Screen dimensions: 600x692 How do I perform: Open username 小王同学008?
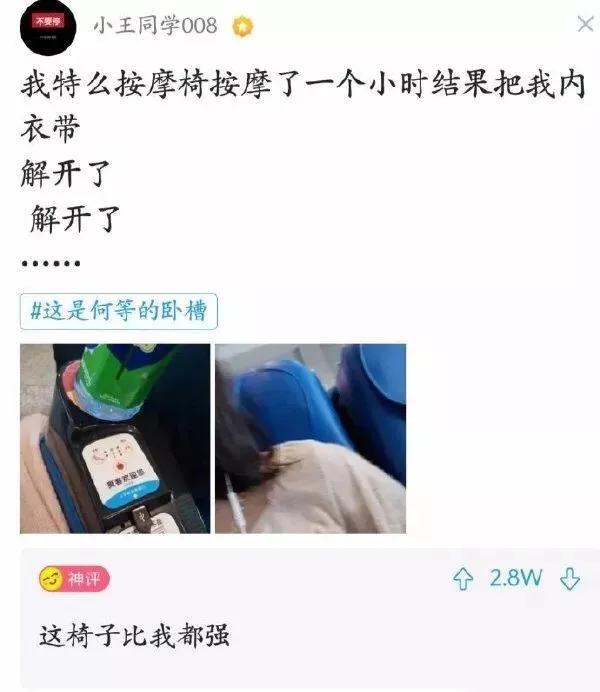coord(155,26)
